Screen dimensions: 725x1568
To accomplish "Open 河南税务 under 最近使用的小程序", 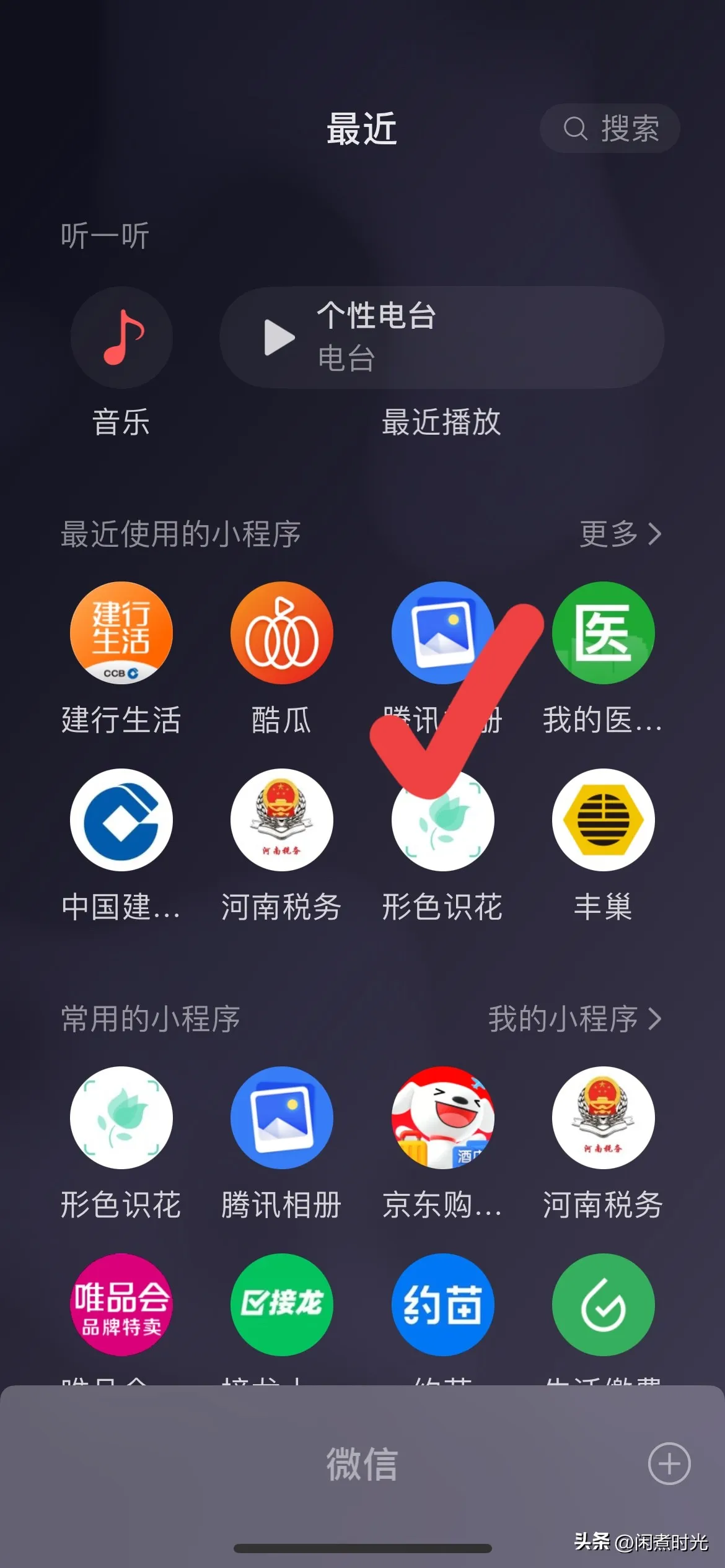I will tap(282, 820).
